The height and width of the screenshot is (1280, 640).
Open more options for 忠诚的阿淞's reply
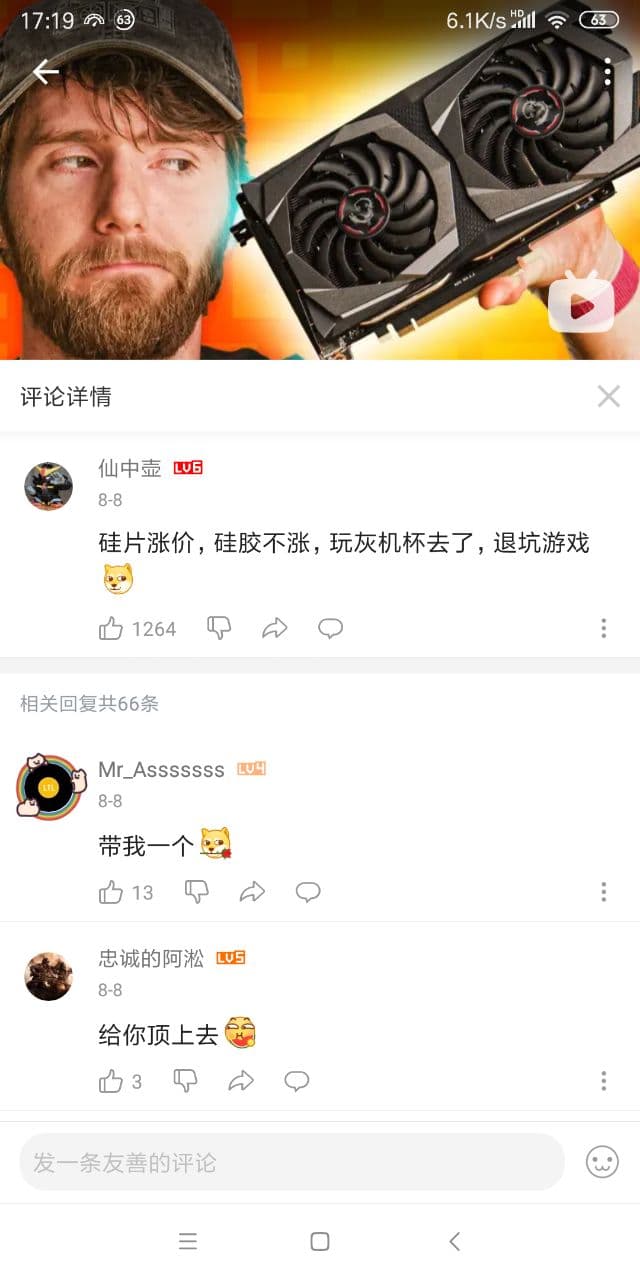coord(604,1081)
